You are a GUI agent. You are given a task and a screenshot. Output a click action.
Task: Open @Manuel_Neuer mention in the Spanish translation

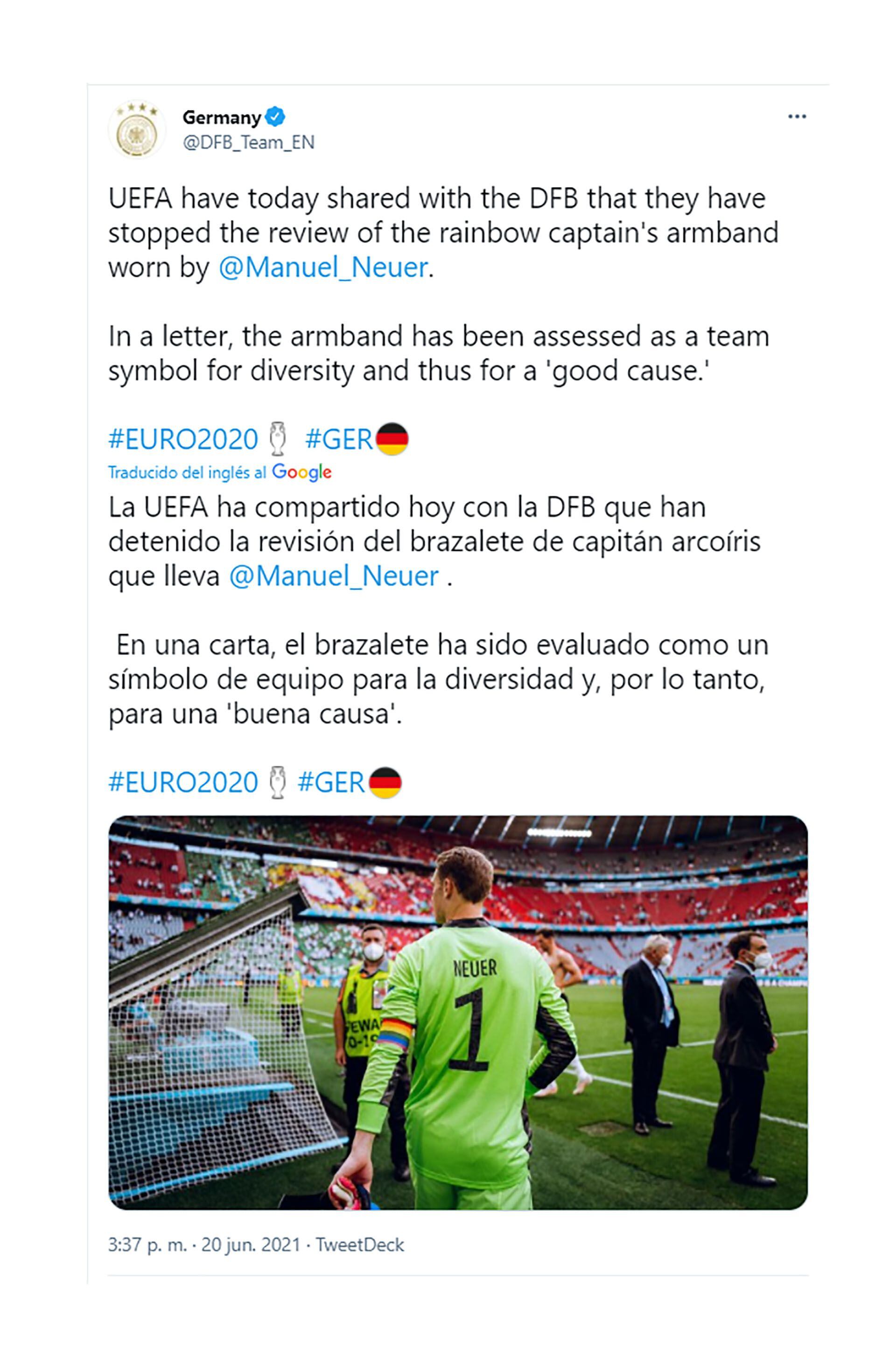point(333,576)
